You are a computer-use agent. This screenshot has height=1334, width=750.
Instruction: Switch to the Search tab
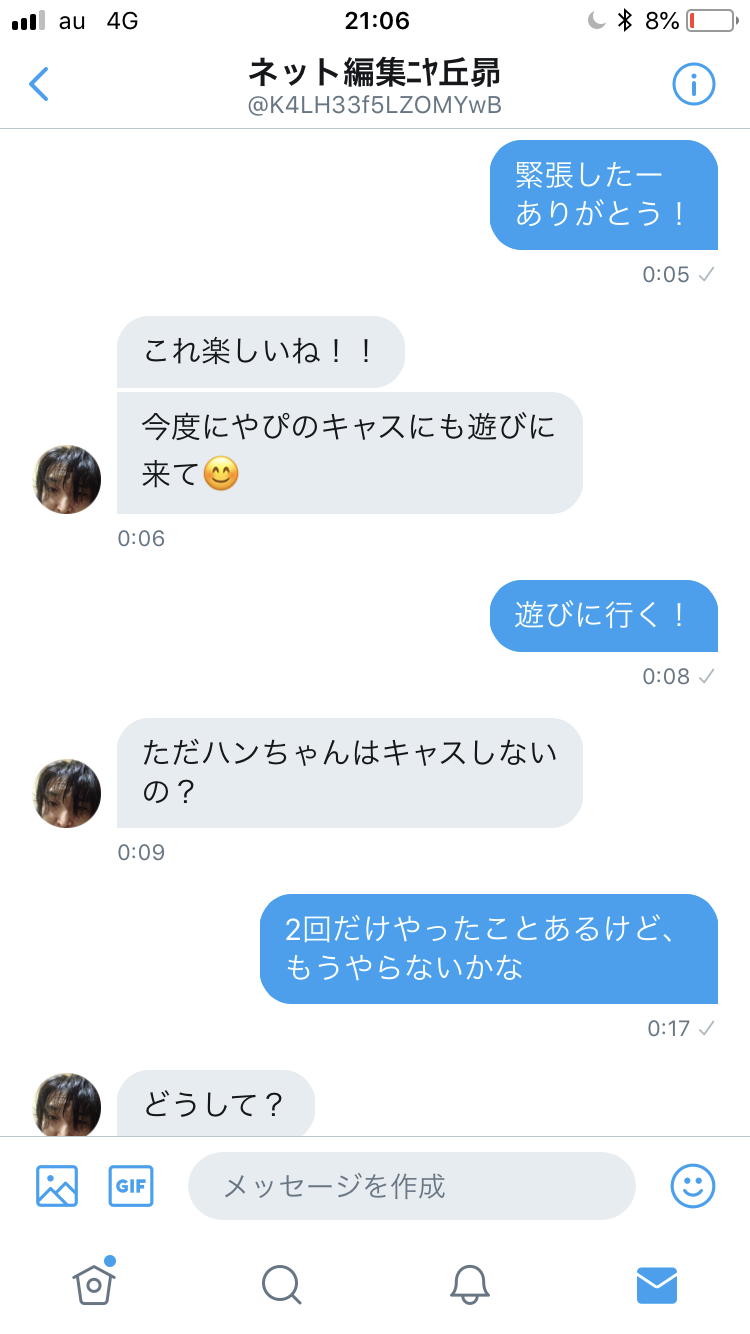[281, 1284]
